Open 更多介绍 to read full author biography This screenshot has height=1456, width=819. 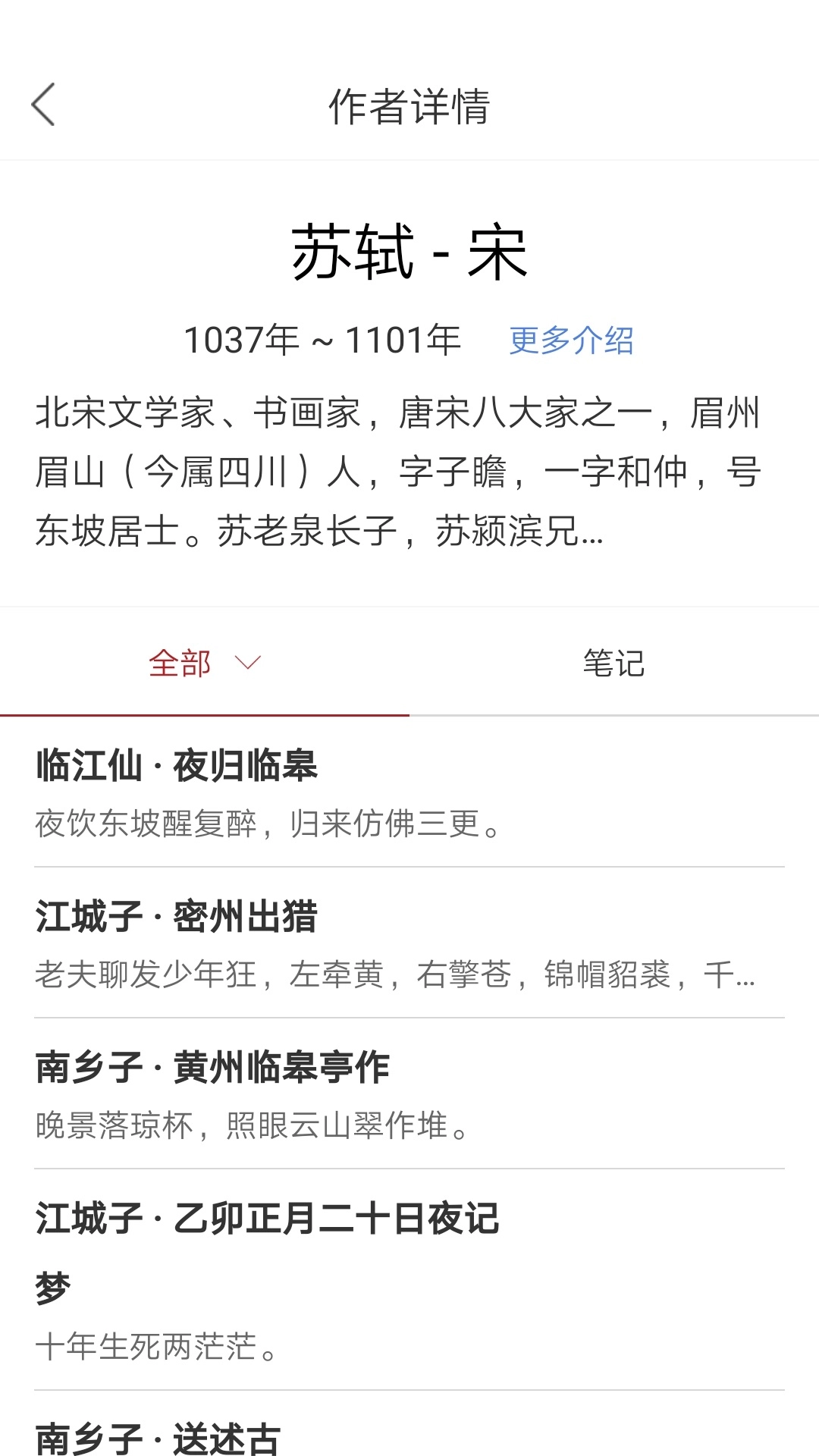click(573, 341)
